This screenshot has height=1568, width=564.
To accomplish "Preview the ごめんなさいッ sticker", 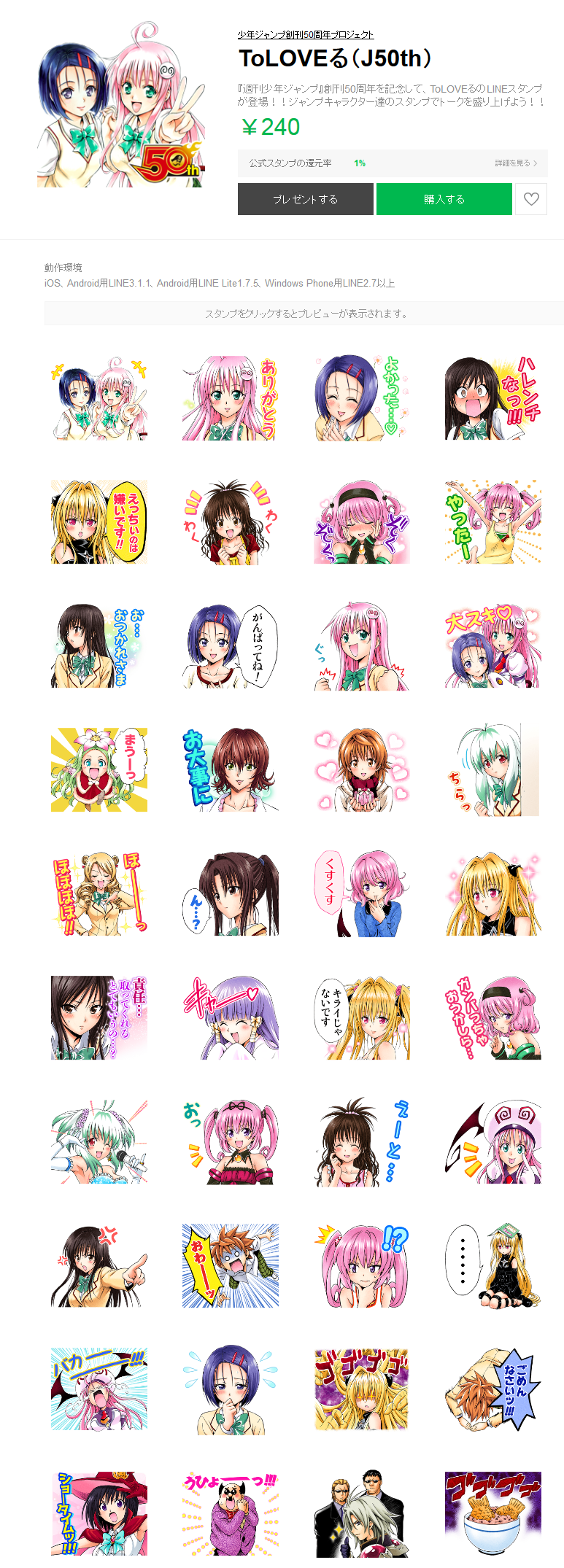I will coord(493,1390).
